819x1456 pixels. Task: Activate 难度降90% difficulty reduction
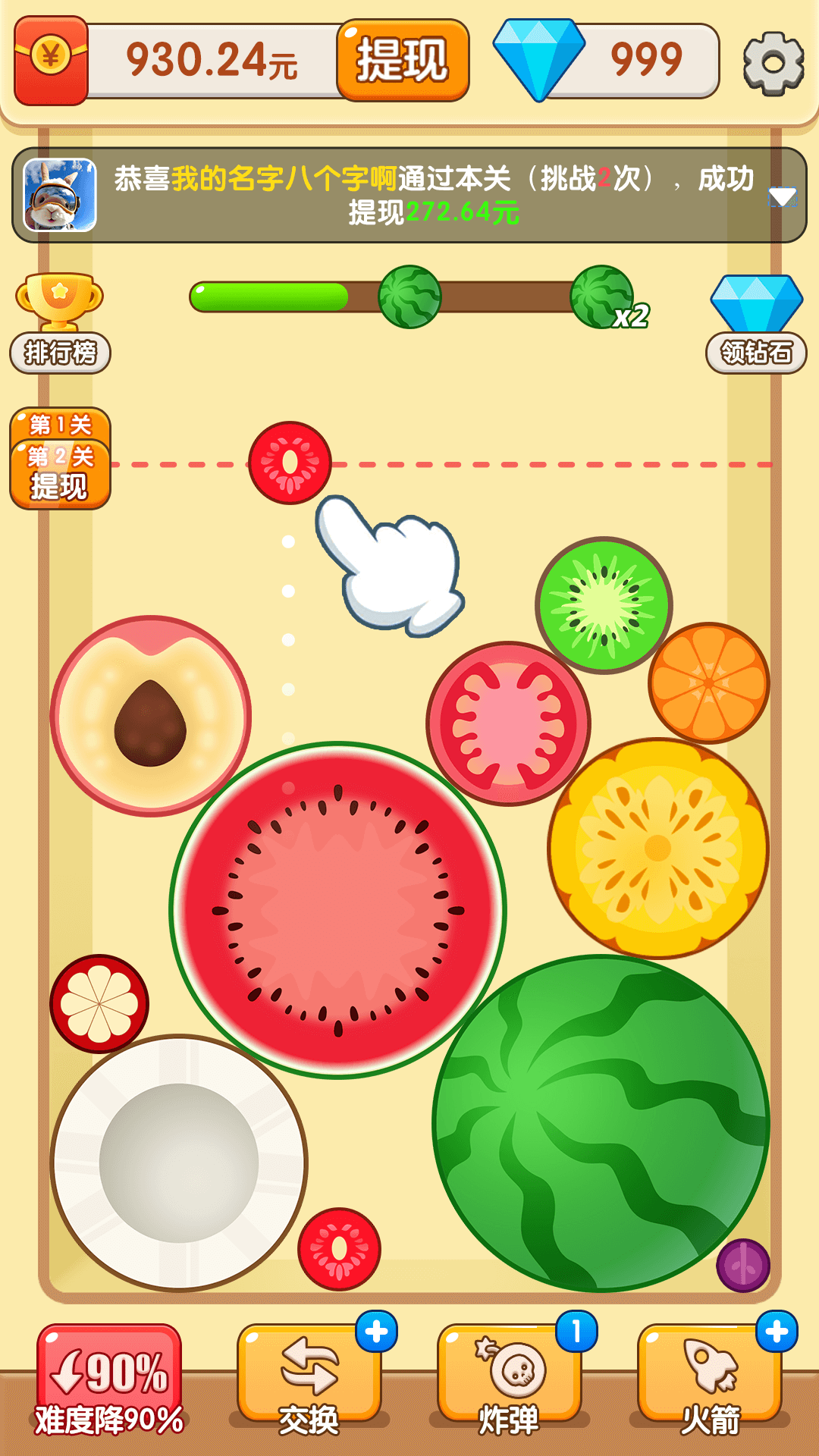[109, 1380]
